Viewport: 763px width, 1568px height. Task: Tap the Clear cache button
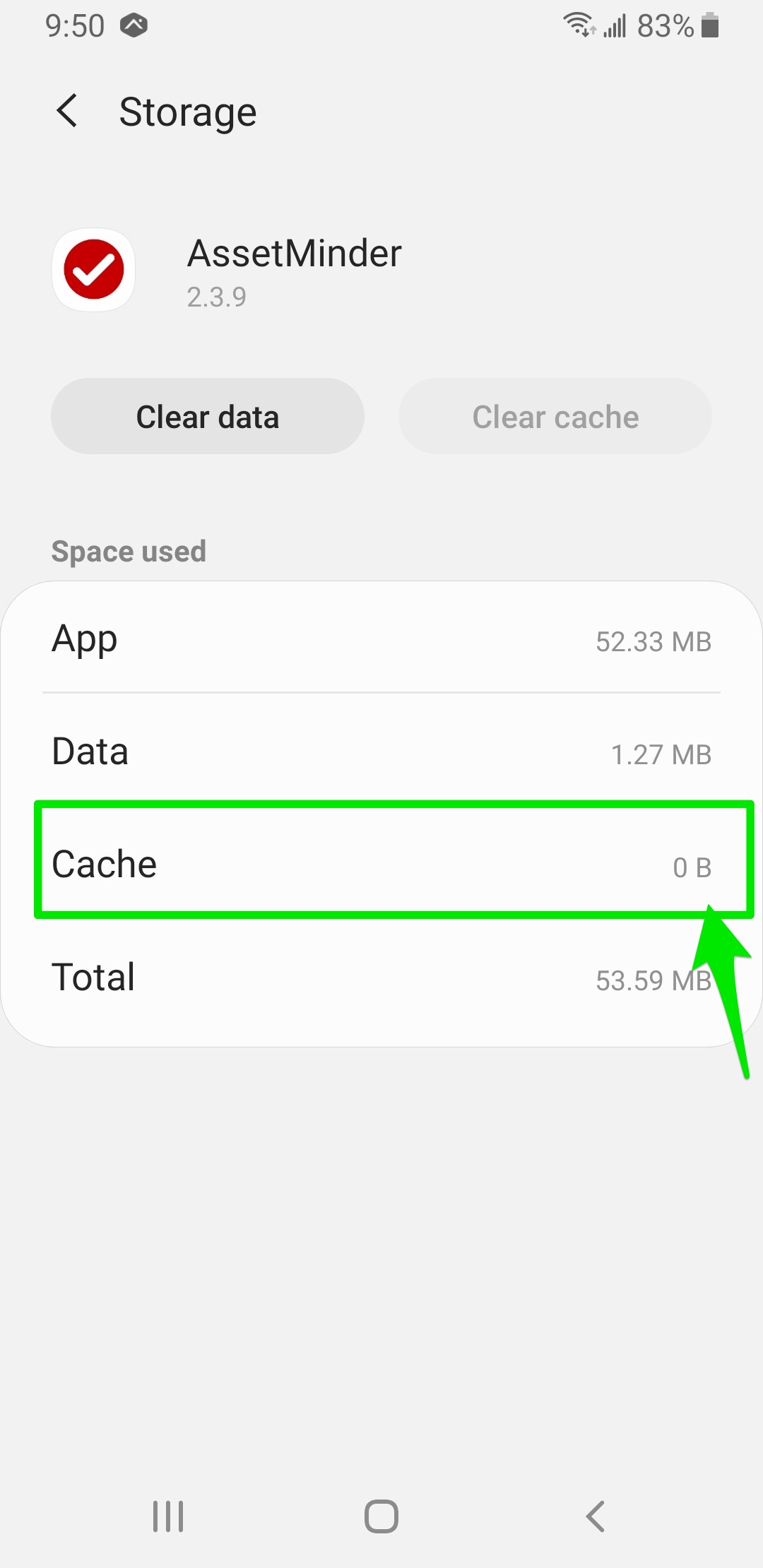[x=555, y=417]
